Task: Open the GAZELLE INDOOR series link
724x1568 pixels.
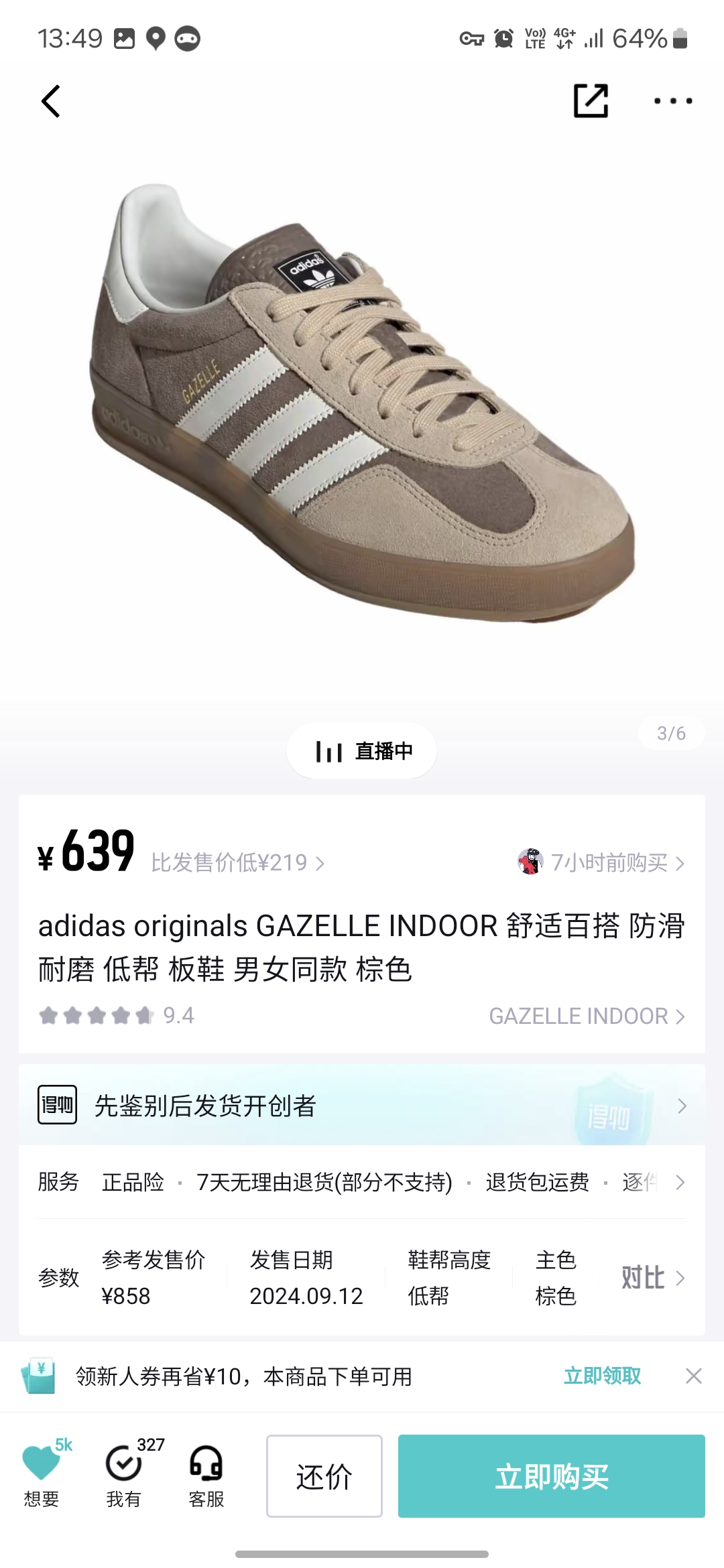Action: tap(587, 1016)
